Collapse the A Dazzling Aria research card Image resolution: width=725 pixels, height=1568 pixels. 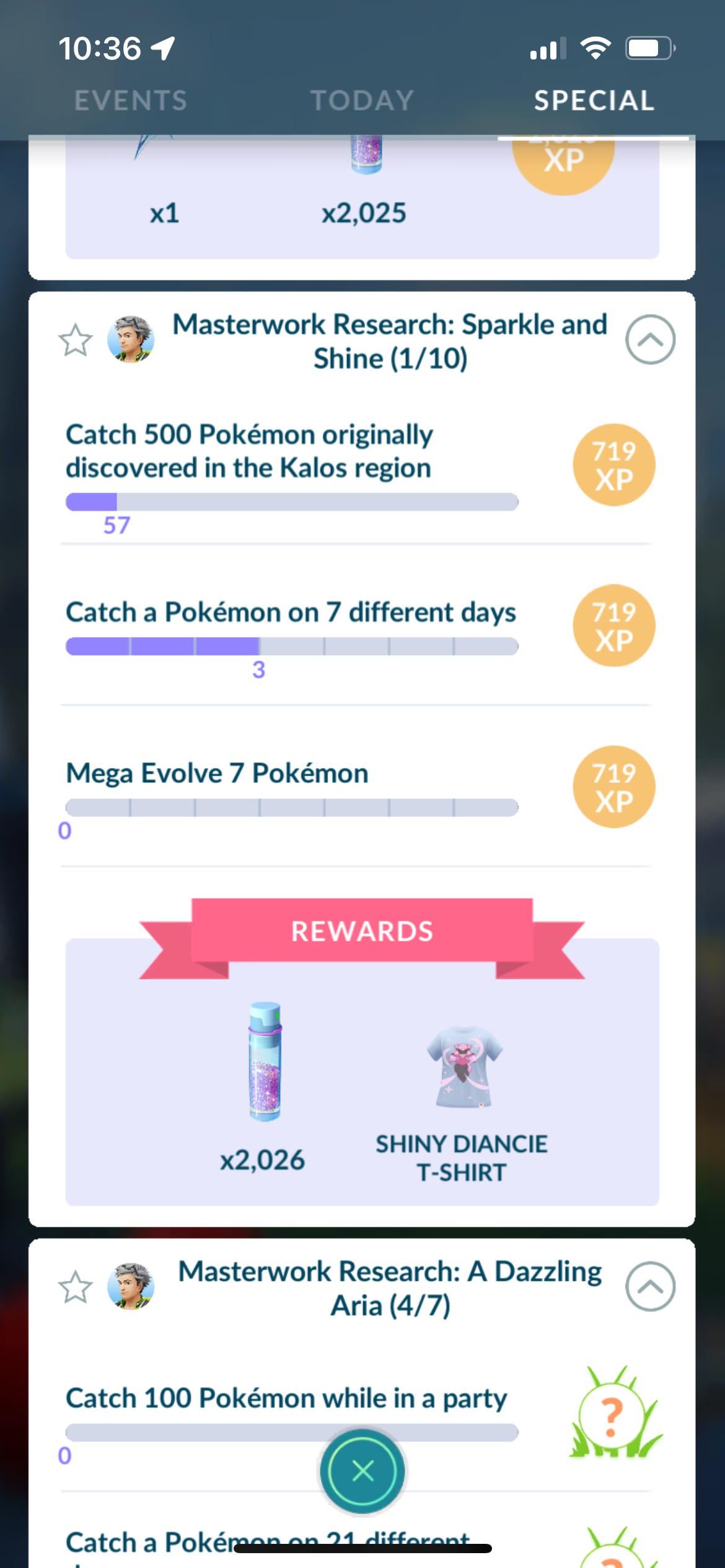(650, 1286)
